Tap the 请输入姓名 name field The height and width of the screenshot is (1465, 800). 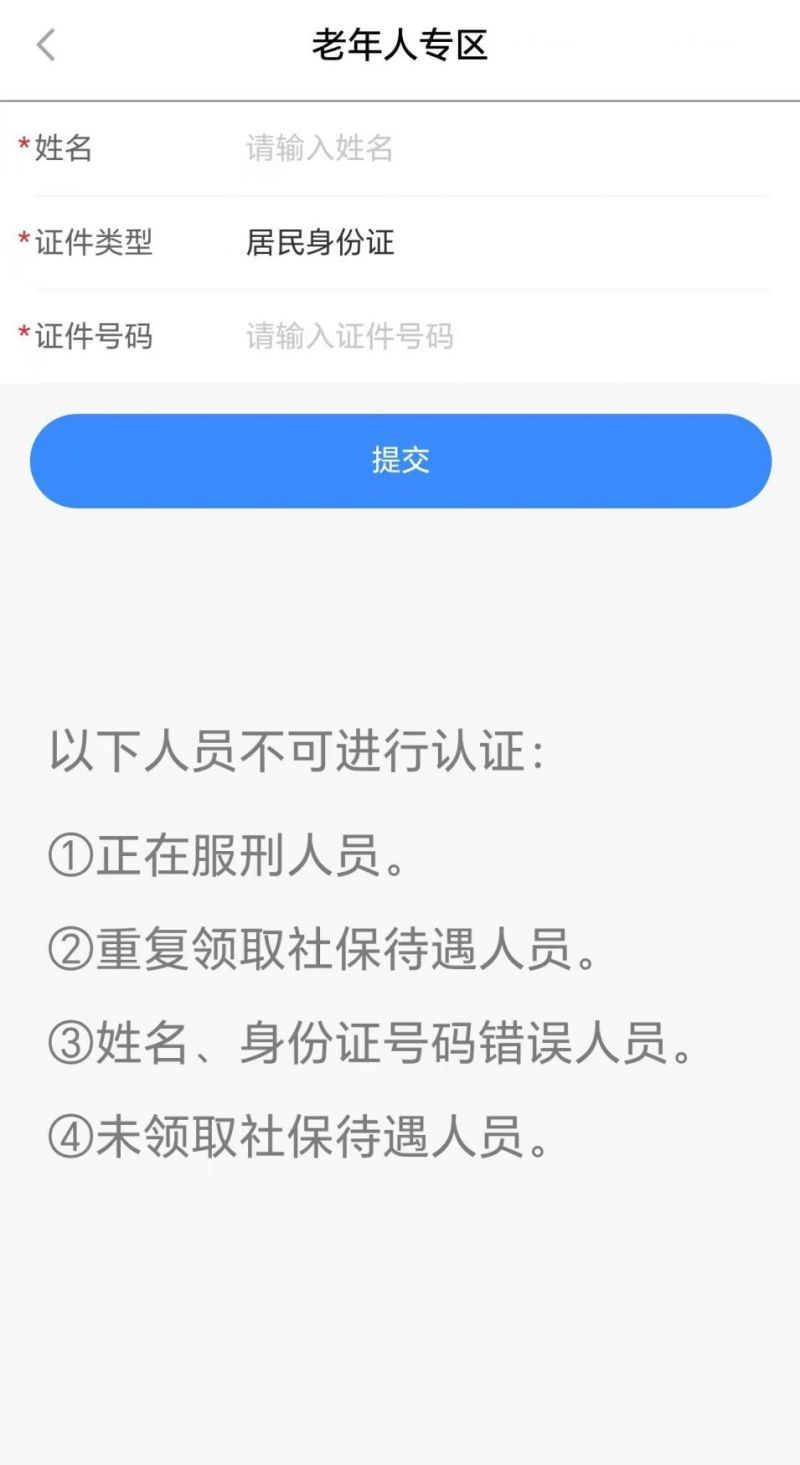click(x=507, y=149)
